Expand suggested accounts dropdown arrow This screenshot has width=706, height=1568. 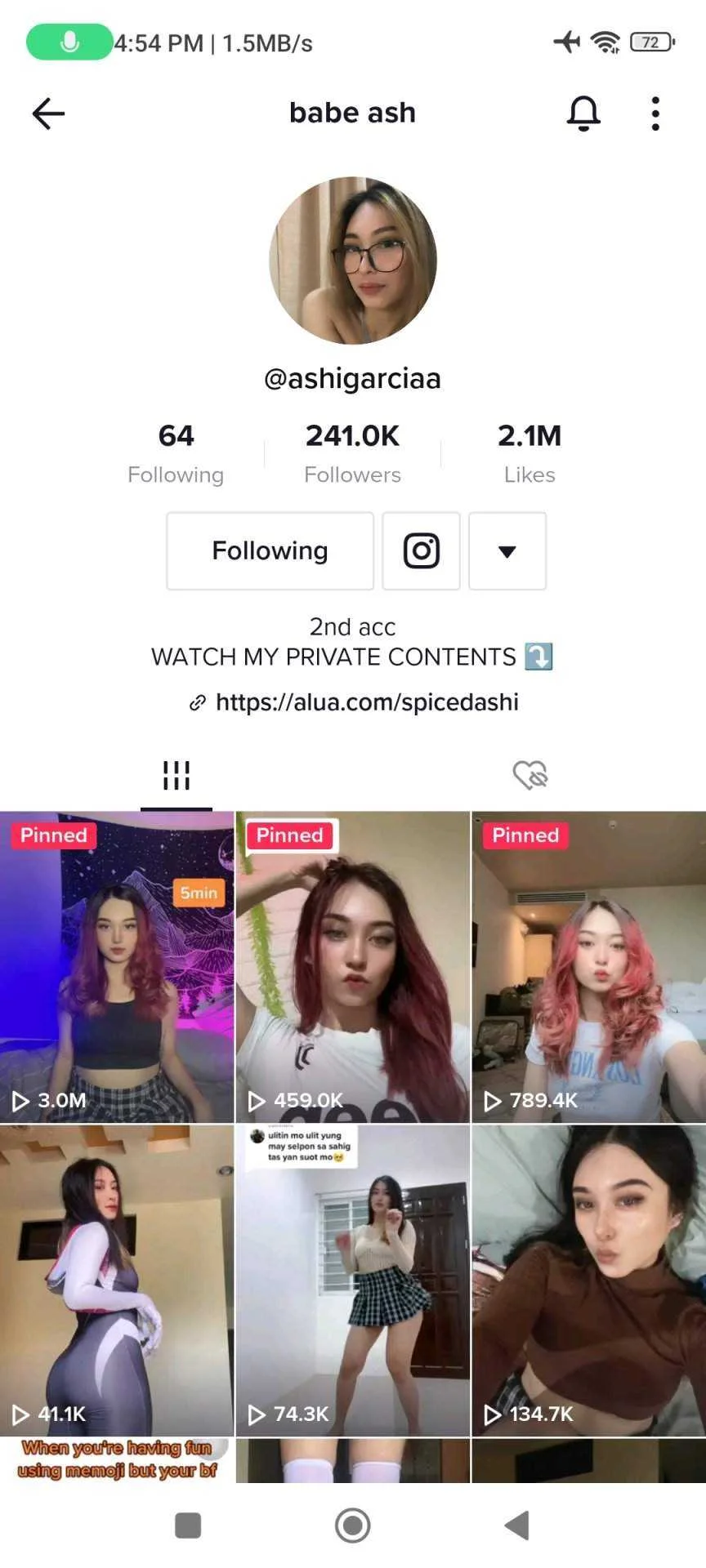(x=507, y=551)
